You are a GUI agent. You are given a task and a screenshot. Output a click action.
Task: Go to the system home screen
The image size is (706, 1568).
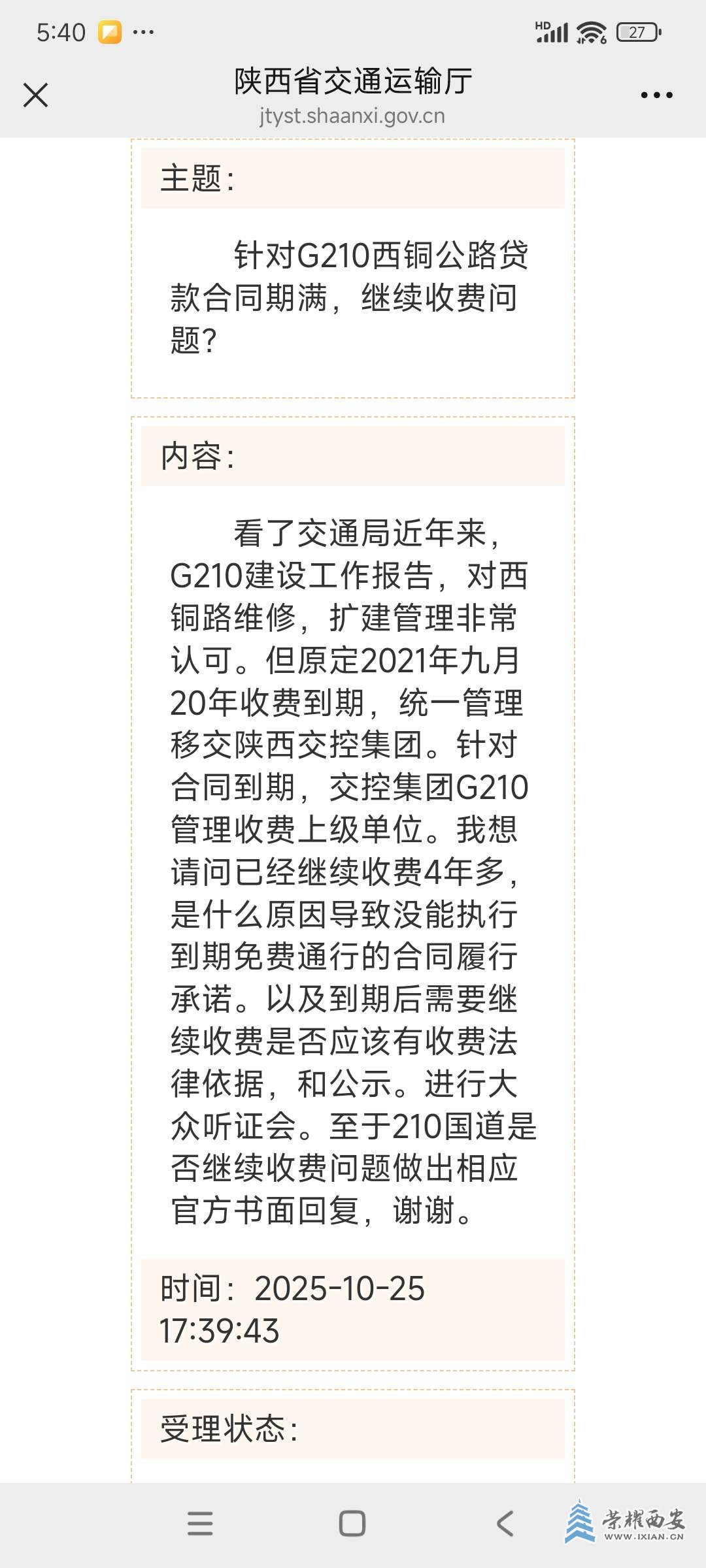coord(352,1523)
